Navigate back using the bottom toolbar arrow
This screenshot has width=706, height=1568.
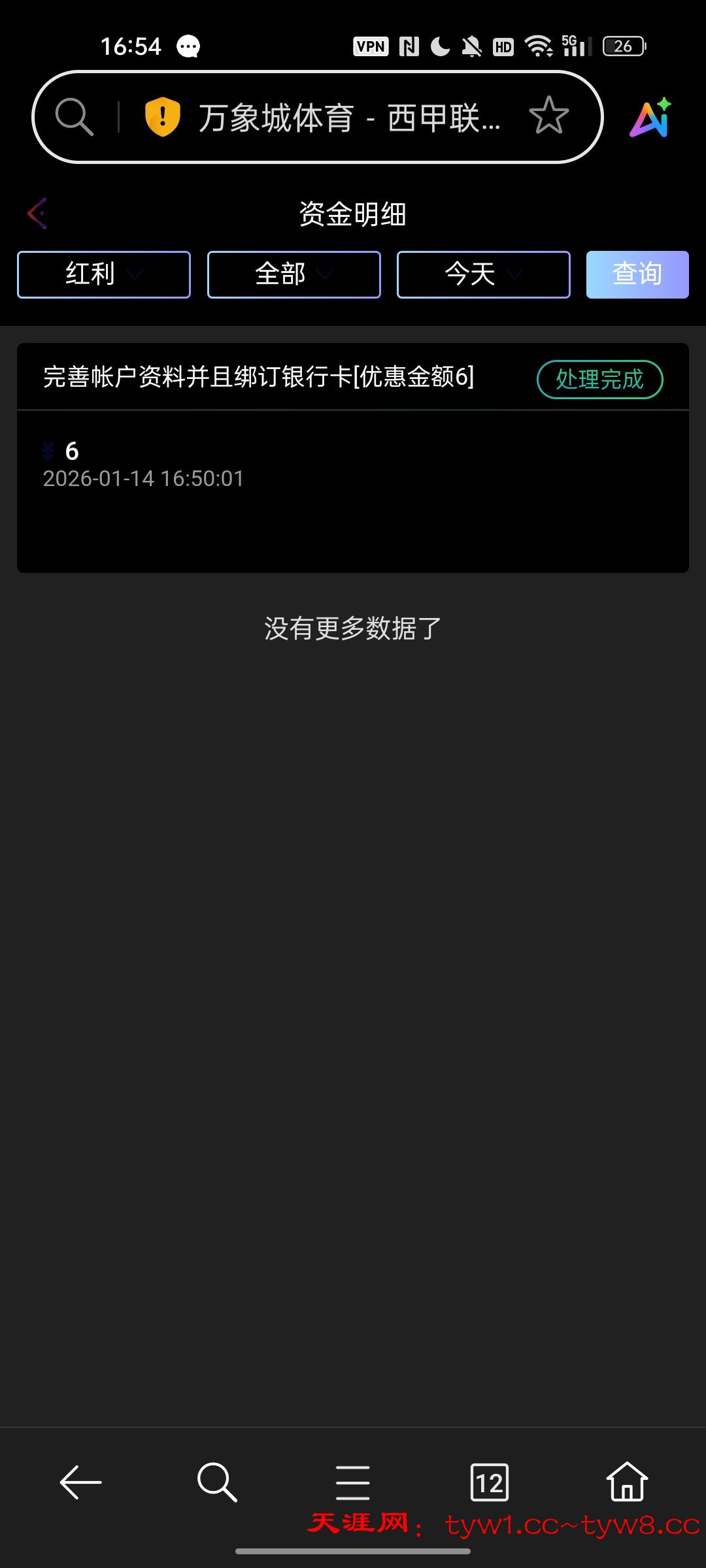pos(81,1482)
